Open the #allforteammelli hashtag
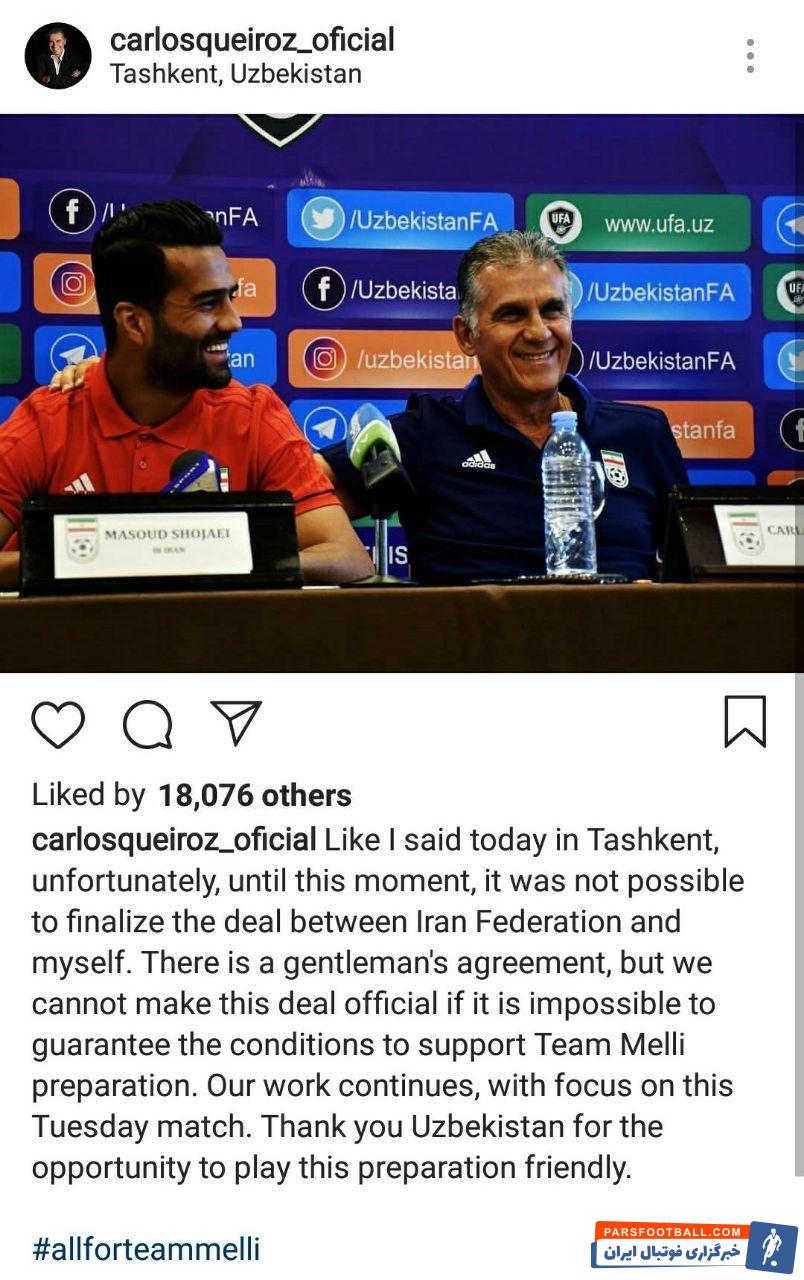804x1280 pixels. (146, 1248)
